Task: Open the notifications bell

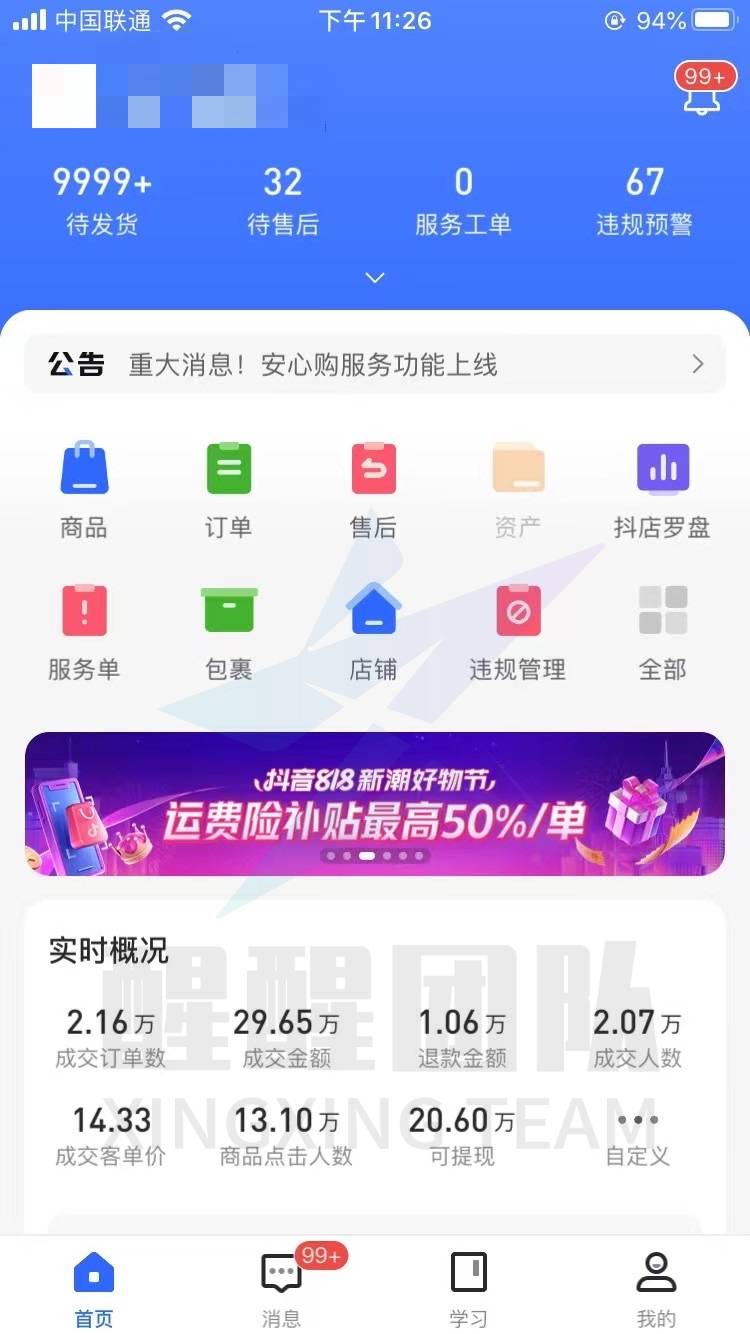Action: click(702, 93)
